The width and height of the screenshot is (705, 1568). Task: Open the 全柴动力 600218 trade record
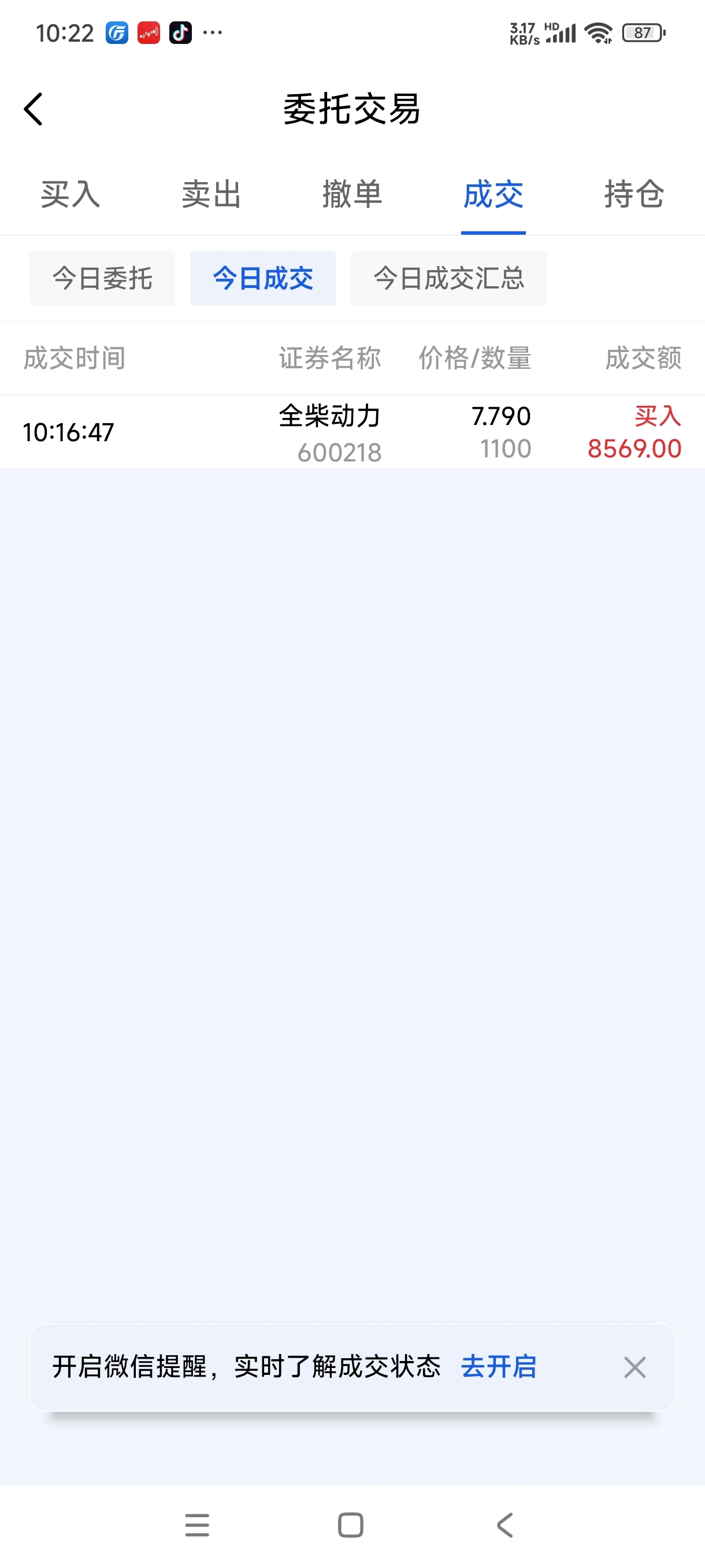click(x=352, y=432)
